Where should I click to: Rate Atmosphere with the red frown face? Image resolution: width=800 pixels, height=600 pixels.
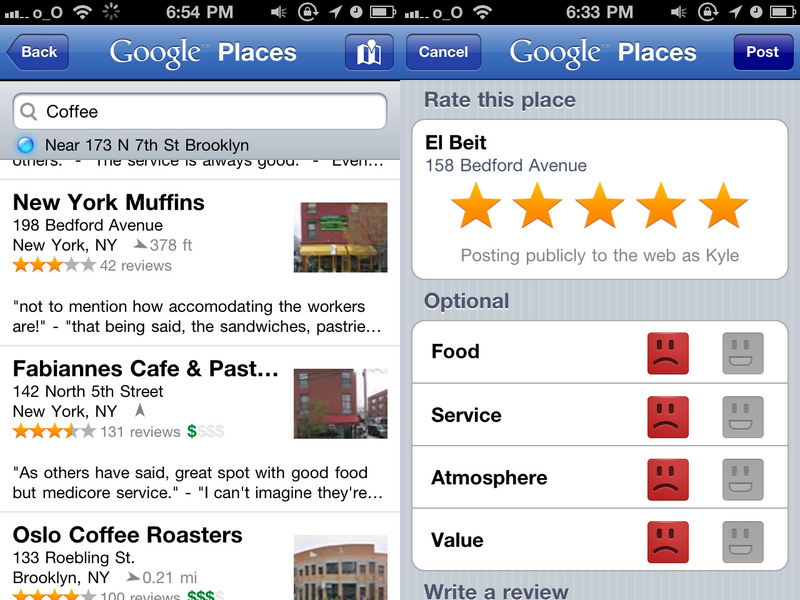tap(668, 478)
